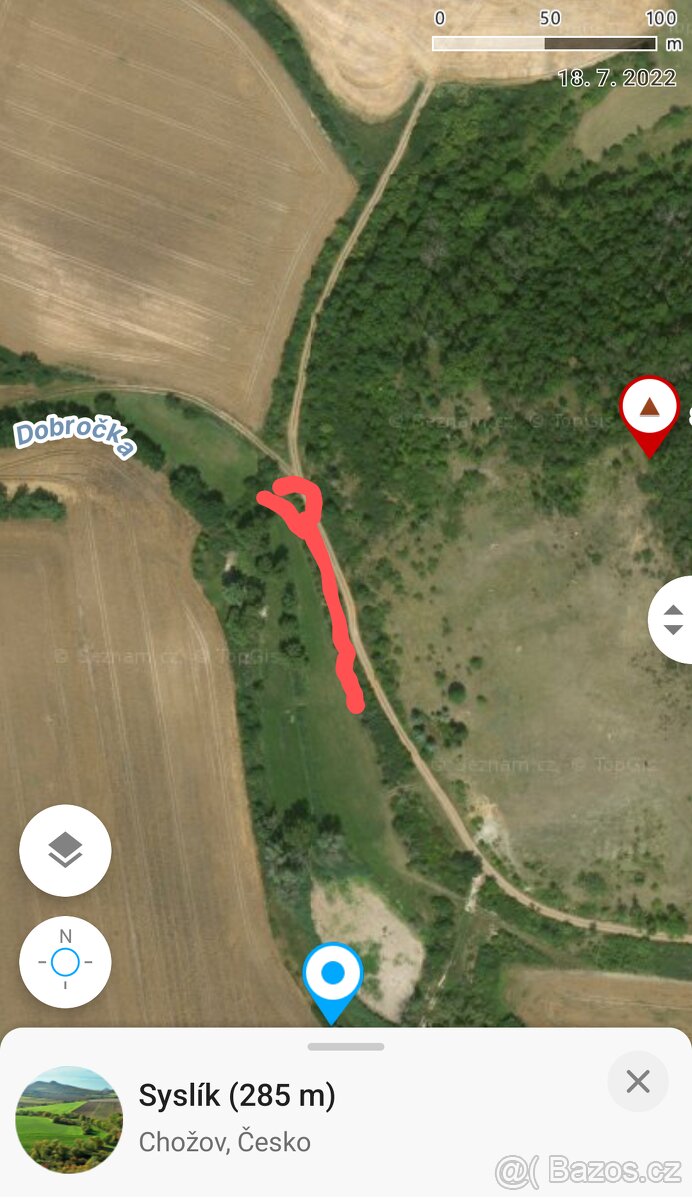Center map on my location
Image resolution: width=692 pixels, height=1200 pixels.
(x=65, y=962)
